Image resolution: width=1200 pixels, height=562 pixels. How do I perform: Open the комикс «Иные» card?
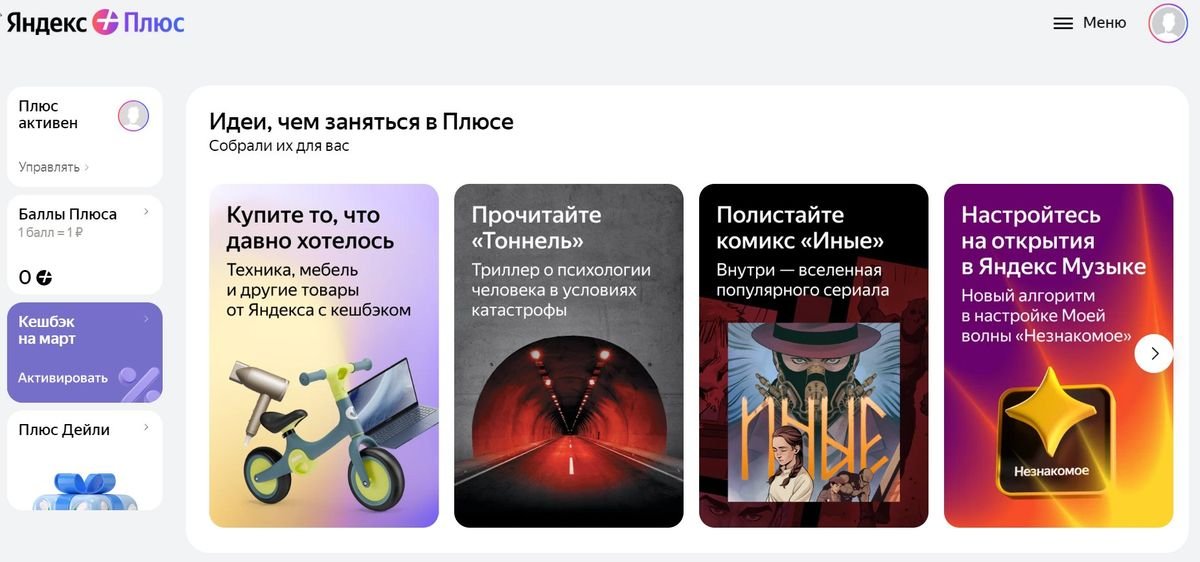[813, 355]
